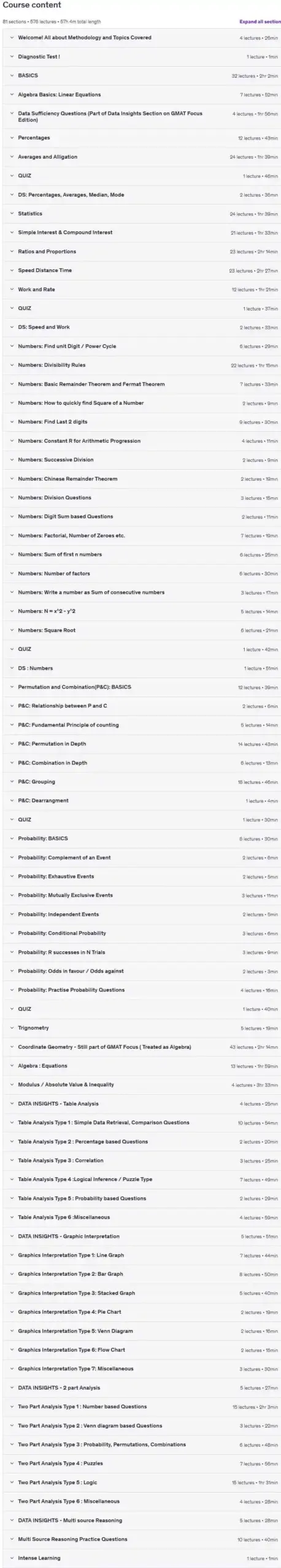Expand Modulus / Absolute Value & Inequality
The width and height of the screenshot is (281, 1568).
[x=142, y=1085]
